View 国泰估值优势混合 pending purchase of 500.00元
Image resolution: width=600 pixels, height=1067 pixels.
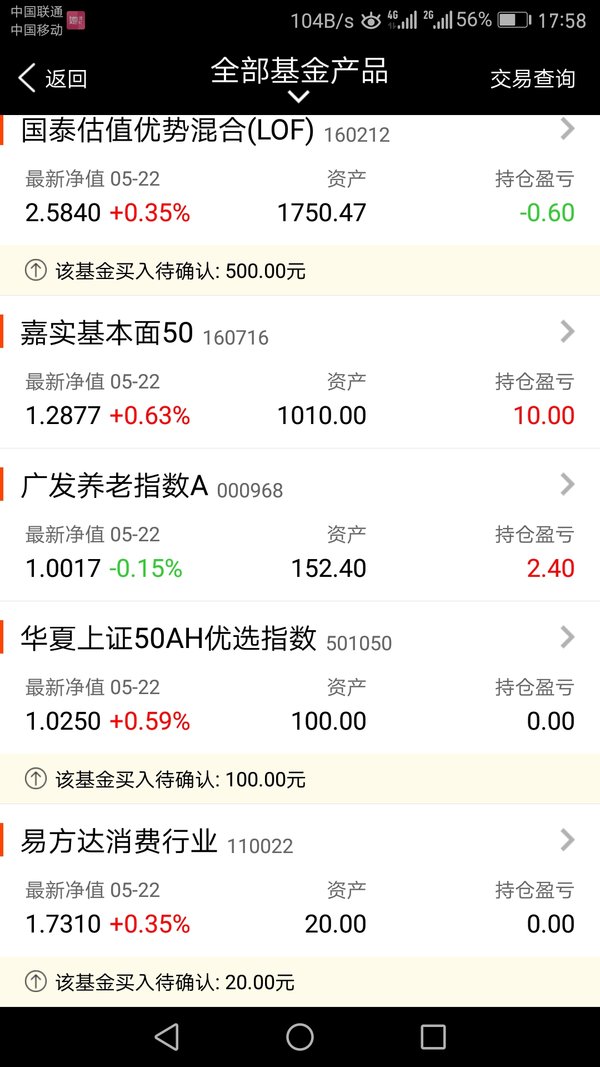[300, 271]
